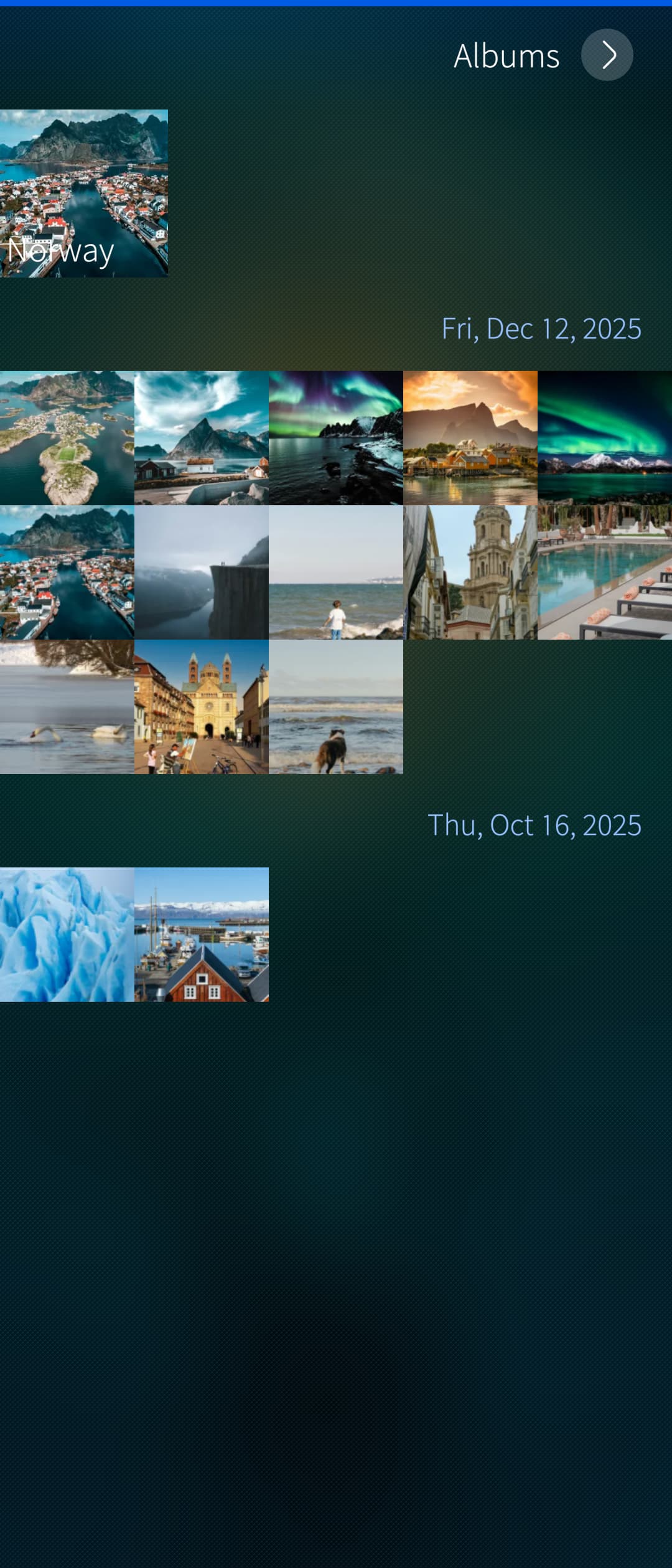Open the green aurora over snowy mountains photo
This screenshot has width=672, height=1568.
click(x=605, y=438)
